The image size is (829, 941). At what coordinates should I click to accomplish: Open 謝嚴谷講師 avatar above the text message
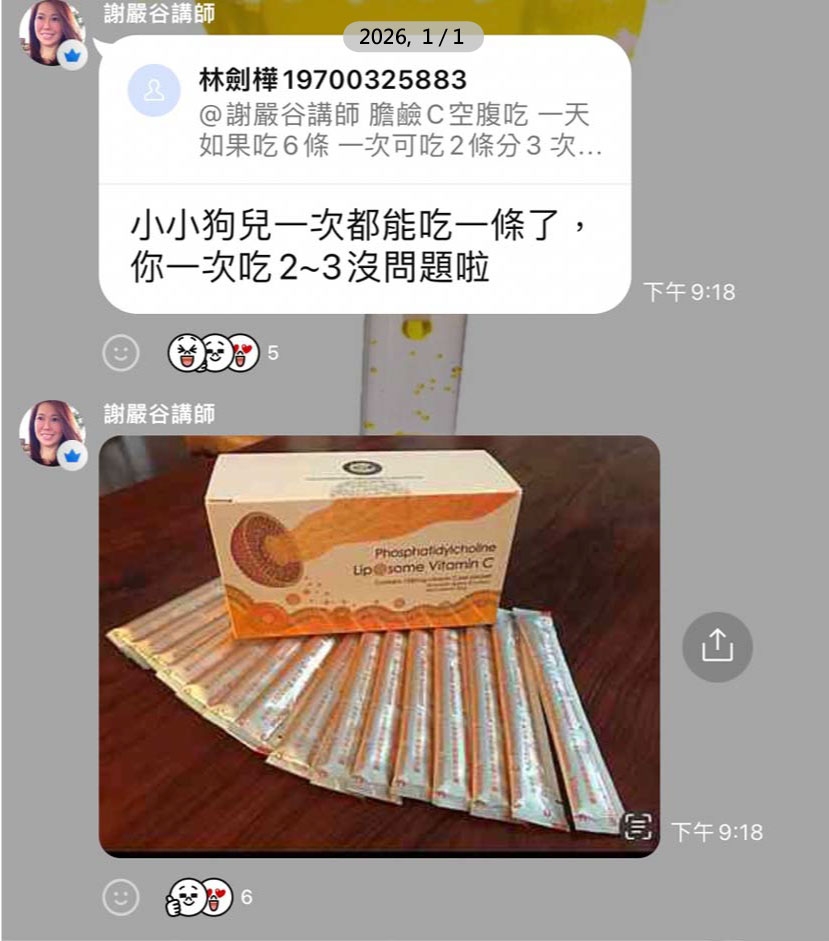[x=52, y=33]
